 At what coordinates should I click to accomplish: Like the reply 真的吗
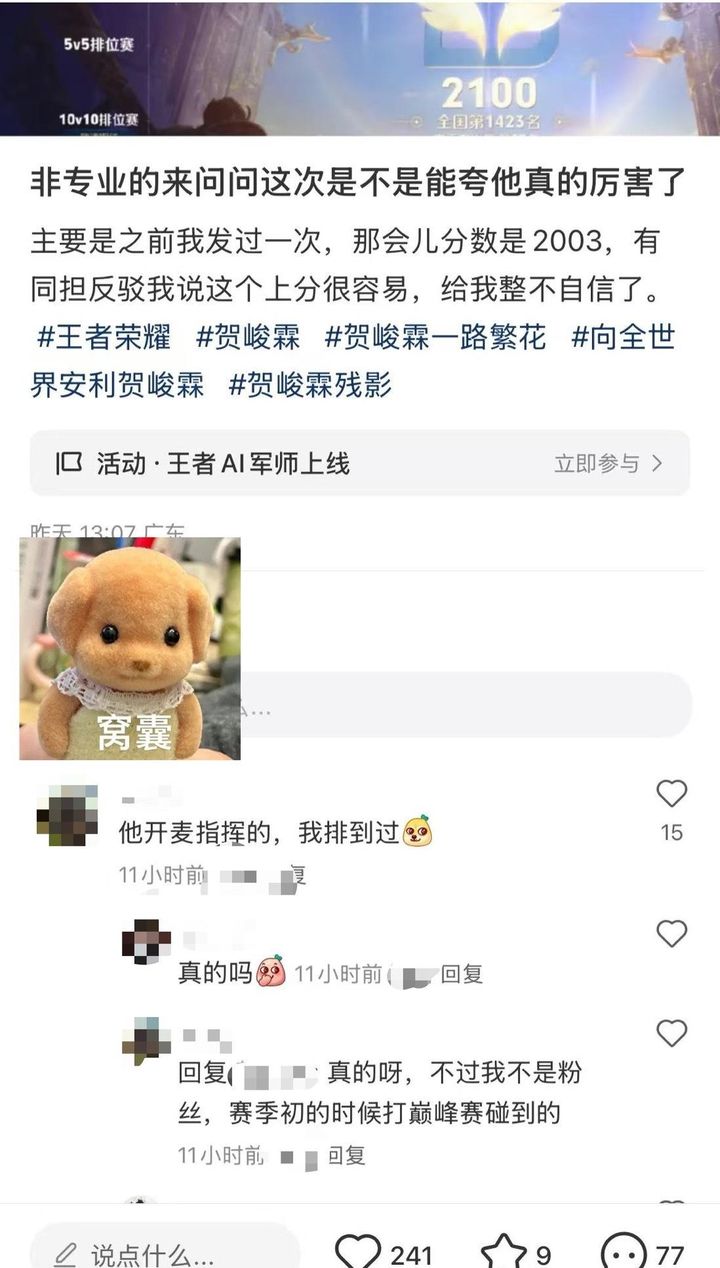point(671,934)
